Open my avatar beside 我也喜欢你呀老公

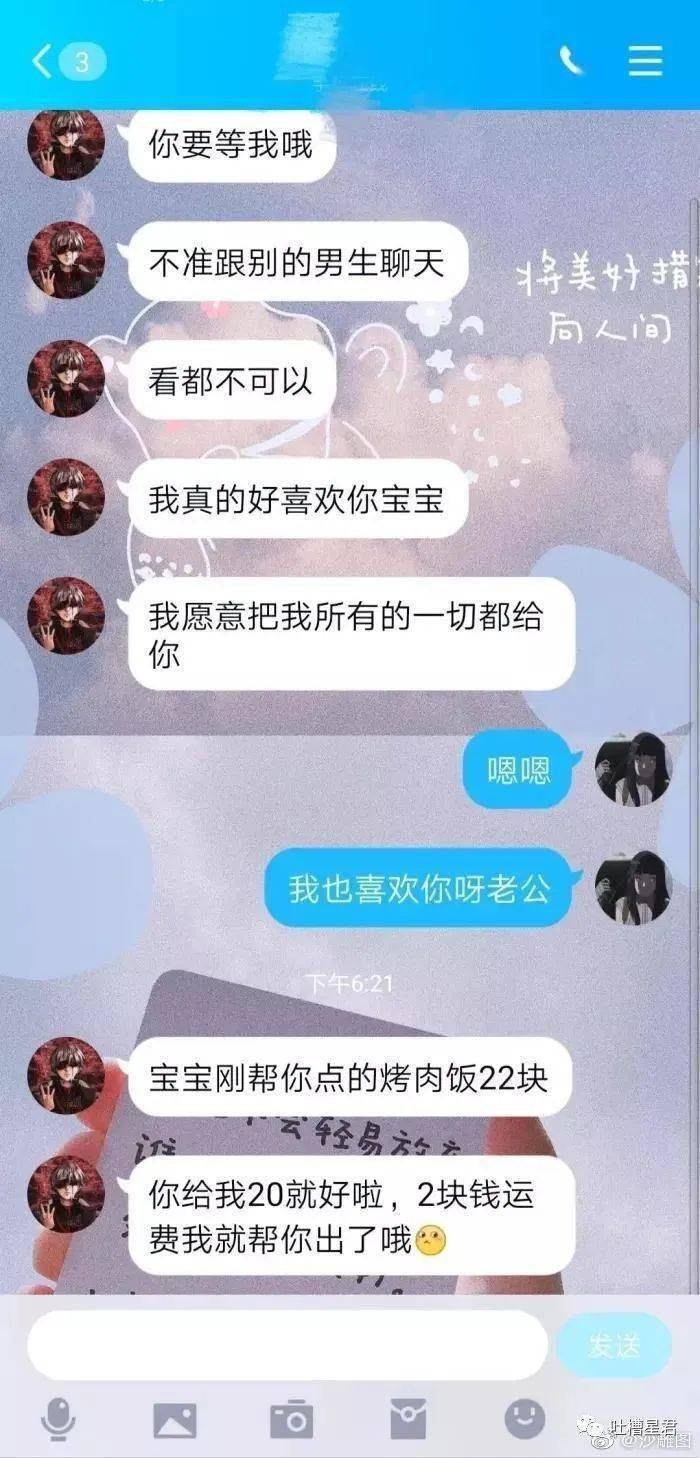[x=633, y=887]
